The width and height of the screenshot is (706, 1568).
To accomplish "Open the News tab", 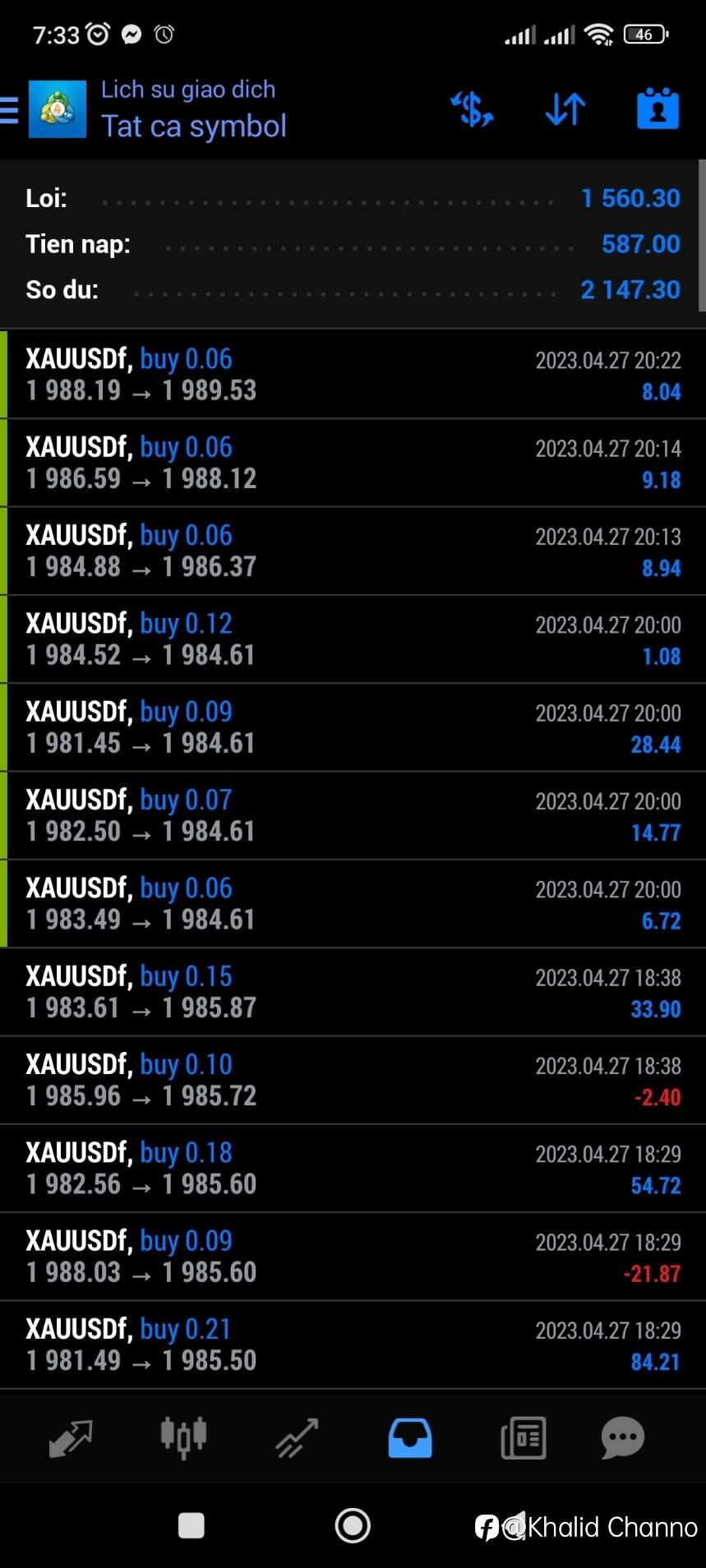I will pos(524,1438).
